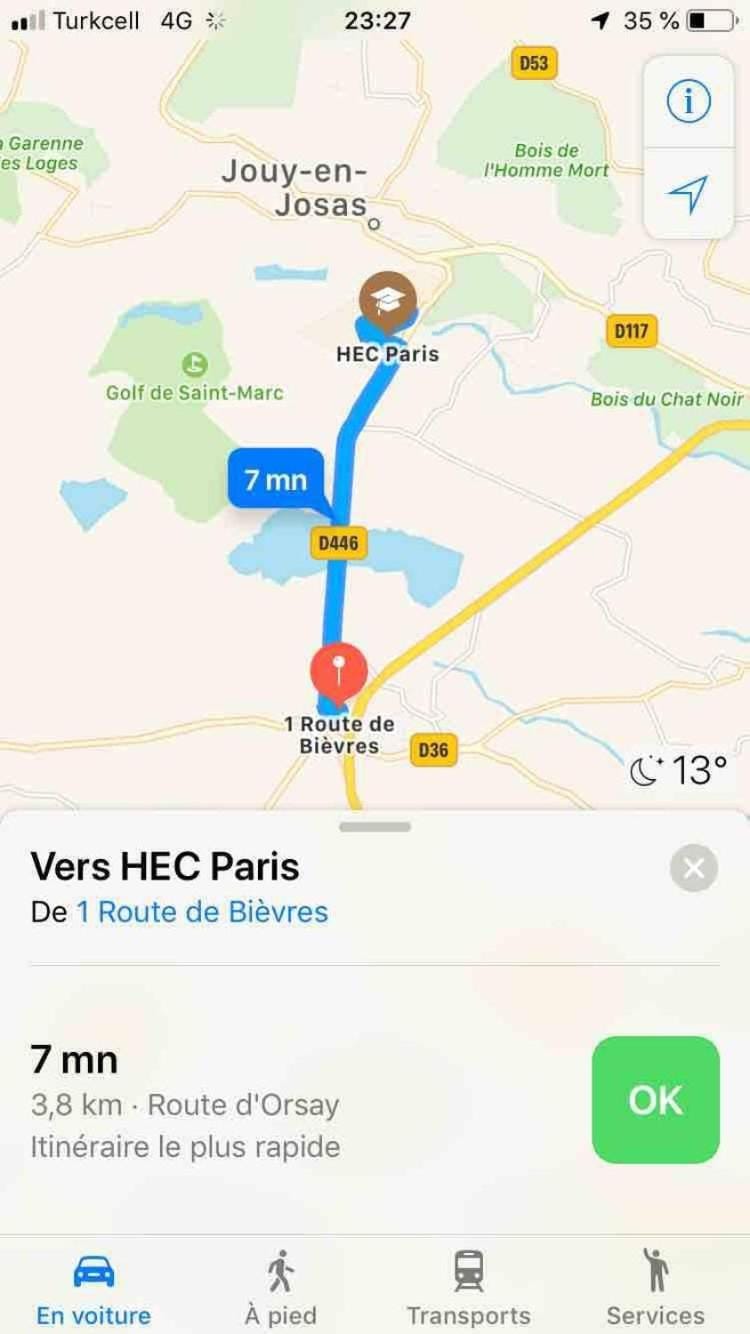Select the HEC Paris map pin

click(x=388, y=300)
